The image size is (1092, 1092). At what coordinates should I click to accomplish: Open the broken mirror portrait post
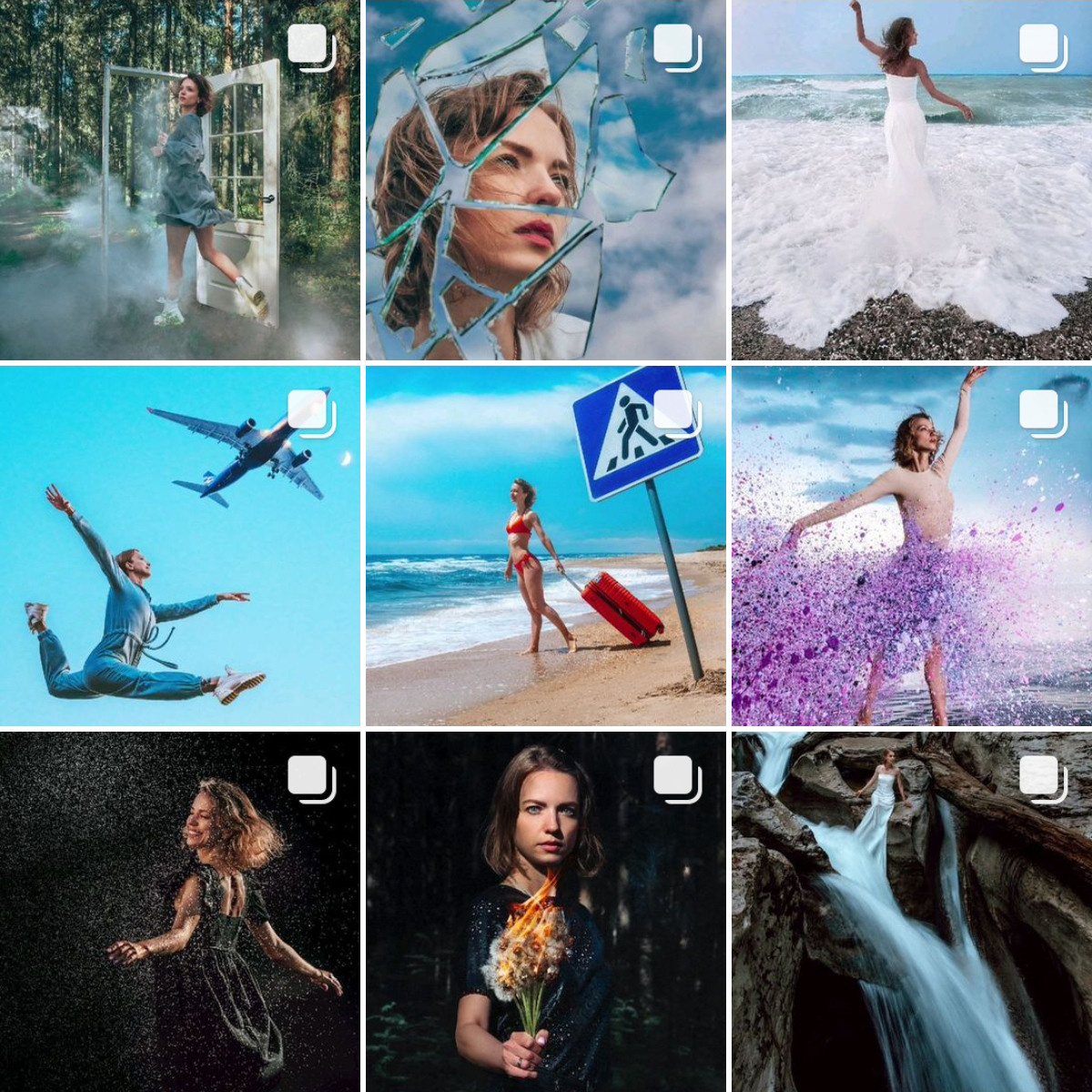546,180
